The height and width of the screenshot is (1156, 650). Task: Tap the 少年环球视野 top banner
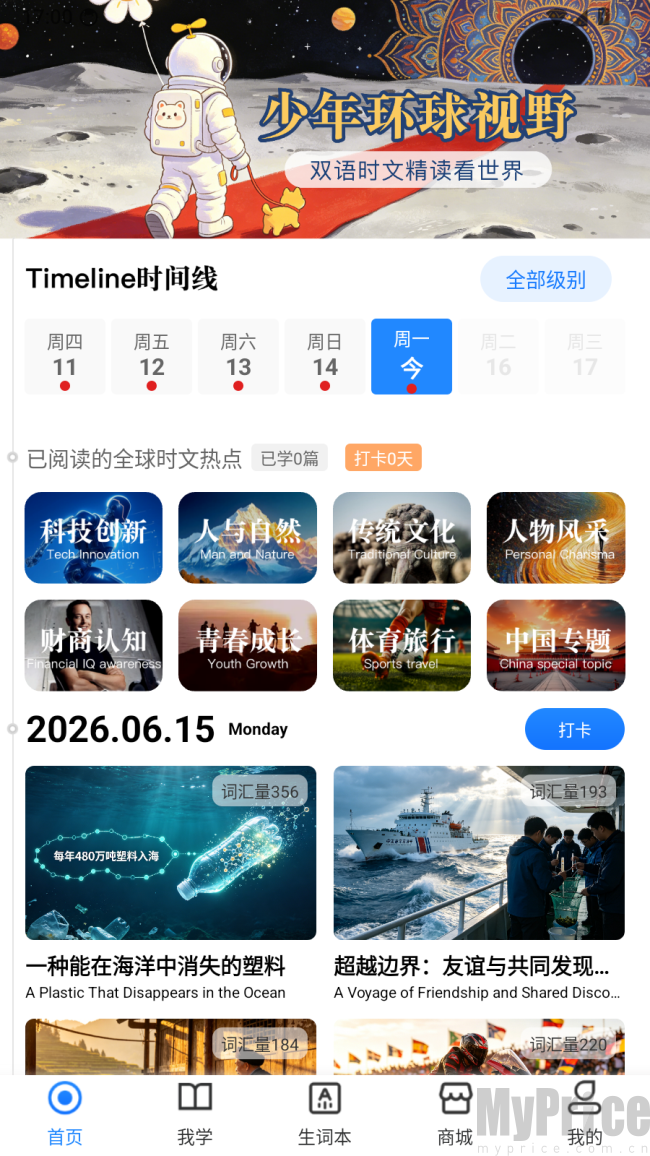(x=325, y=119)
